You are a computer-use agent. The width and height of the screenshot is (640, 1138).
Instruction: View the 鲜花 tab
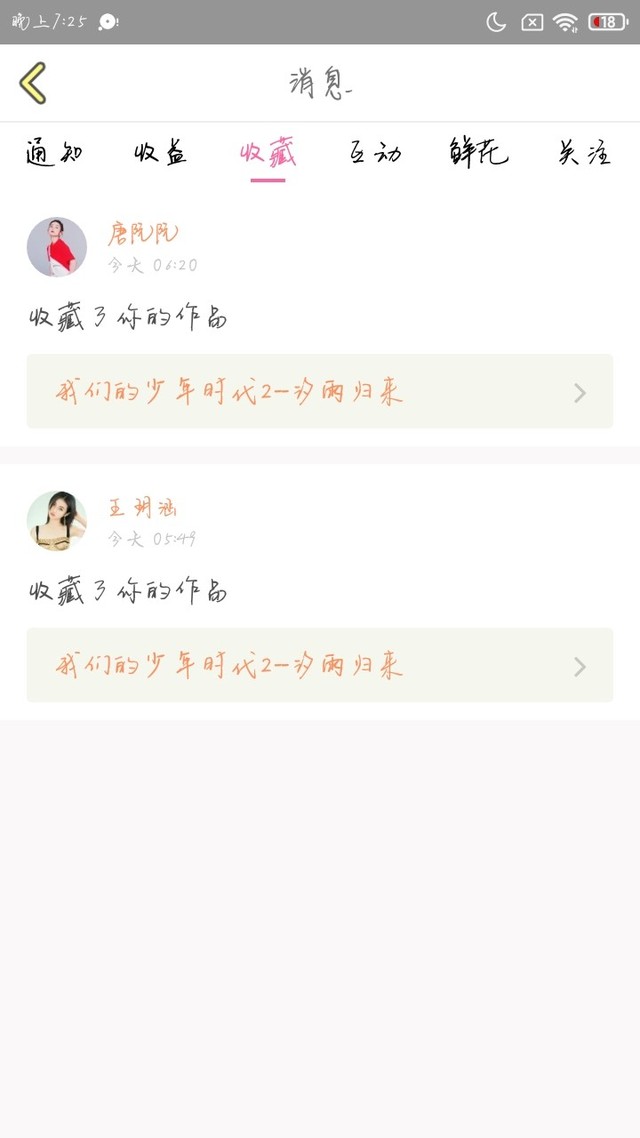click(x=479, y=153)
